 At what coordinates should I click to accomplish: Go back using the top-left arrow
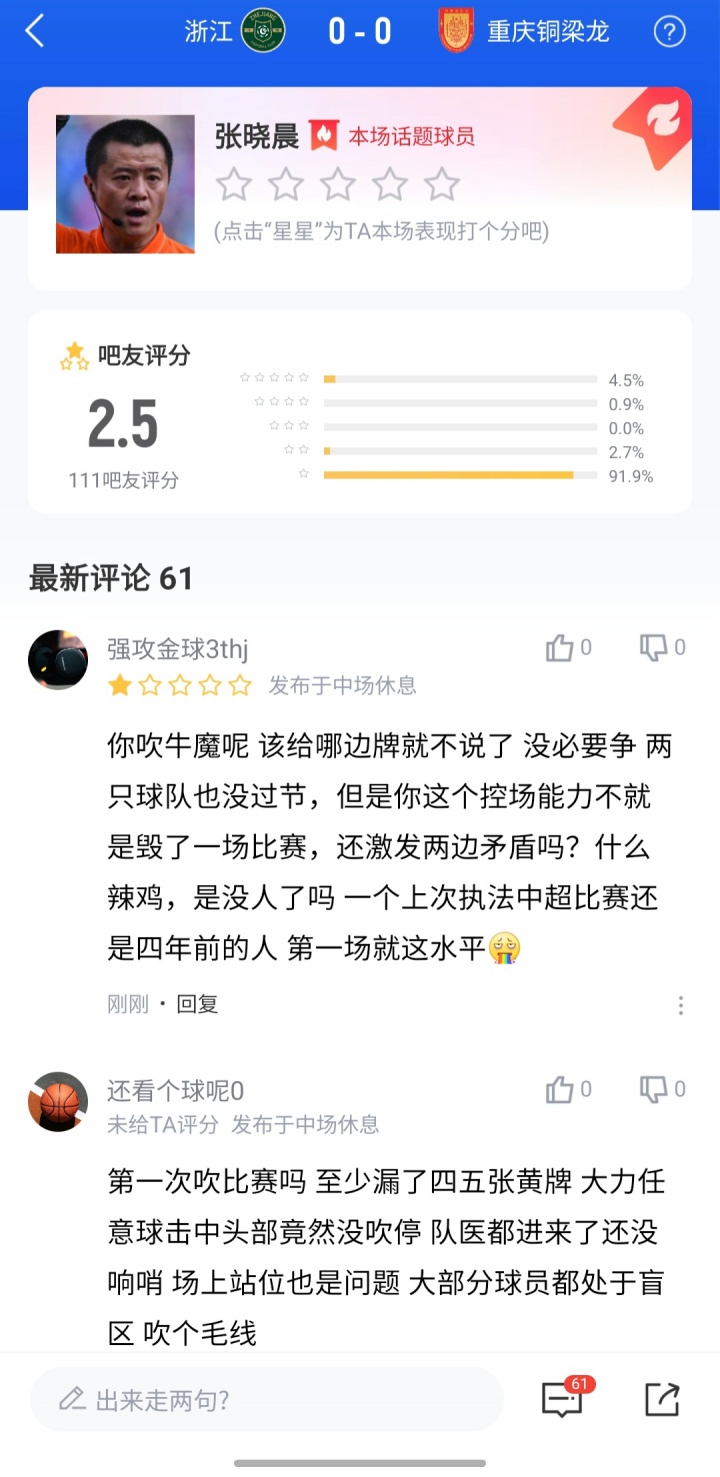(35, 31)
